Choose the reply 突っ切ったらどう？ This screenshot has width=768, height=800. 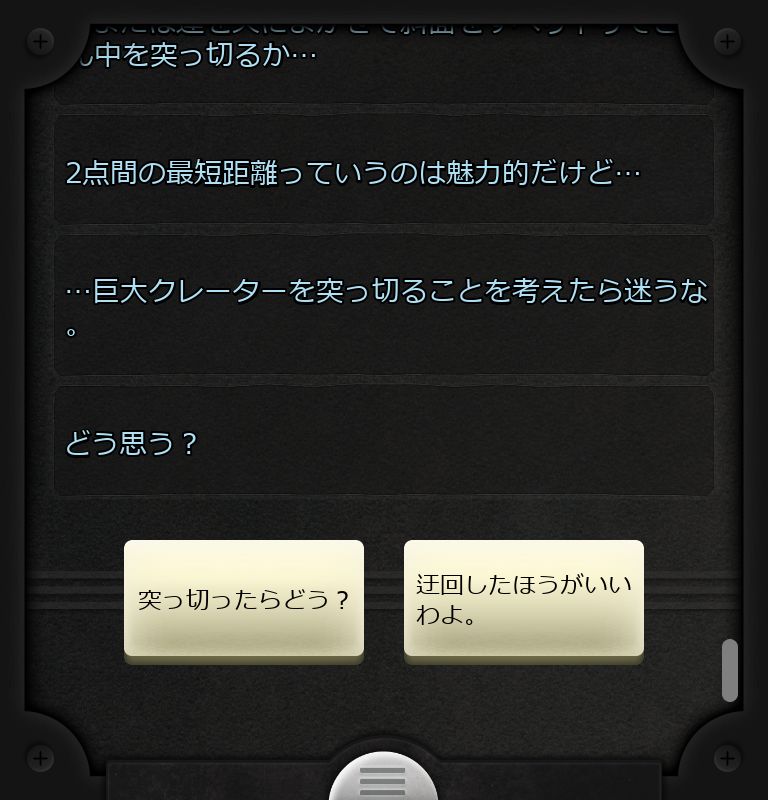click(x=244, y=598)
